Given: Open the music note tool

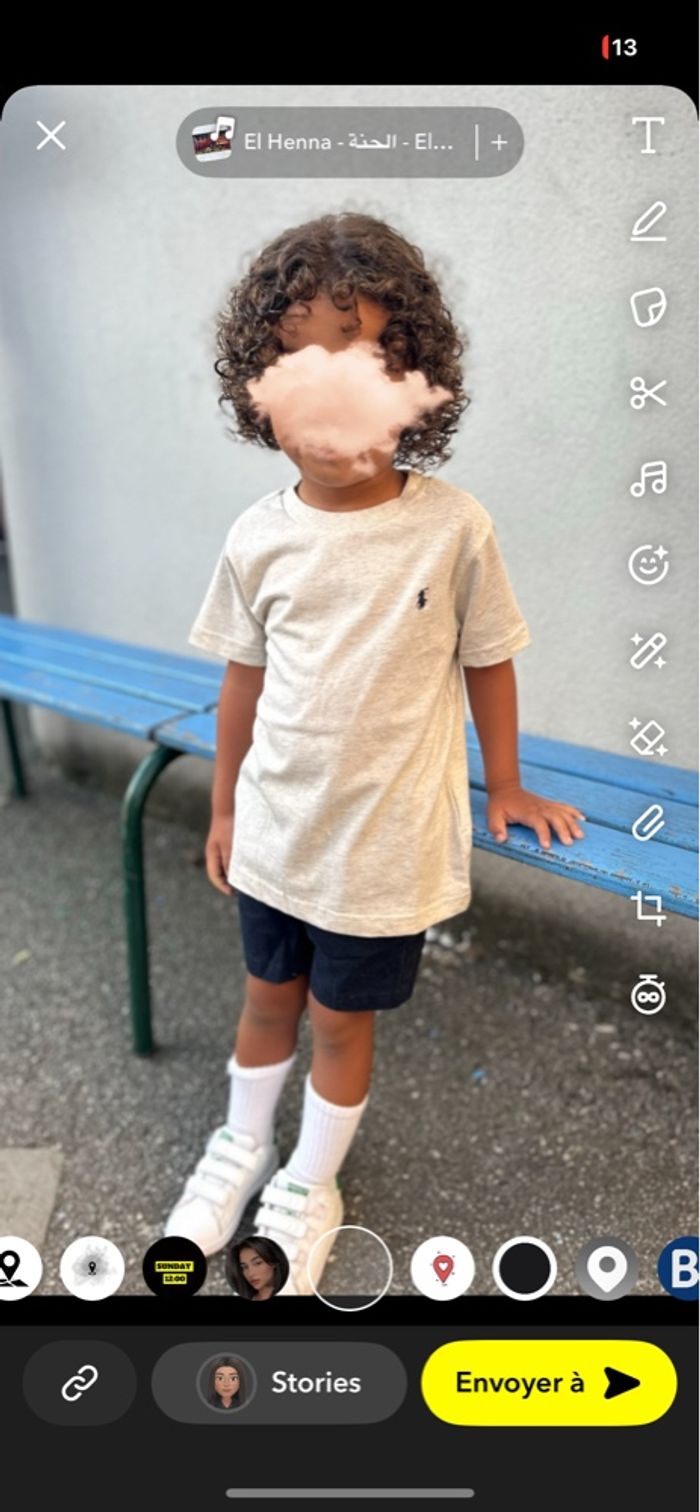Looking at the screenshot, I should coord(648,479).
